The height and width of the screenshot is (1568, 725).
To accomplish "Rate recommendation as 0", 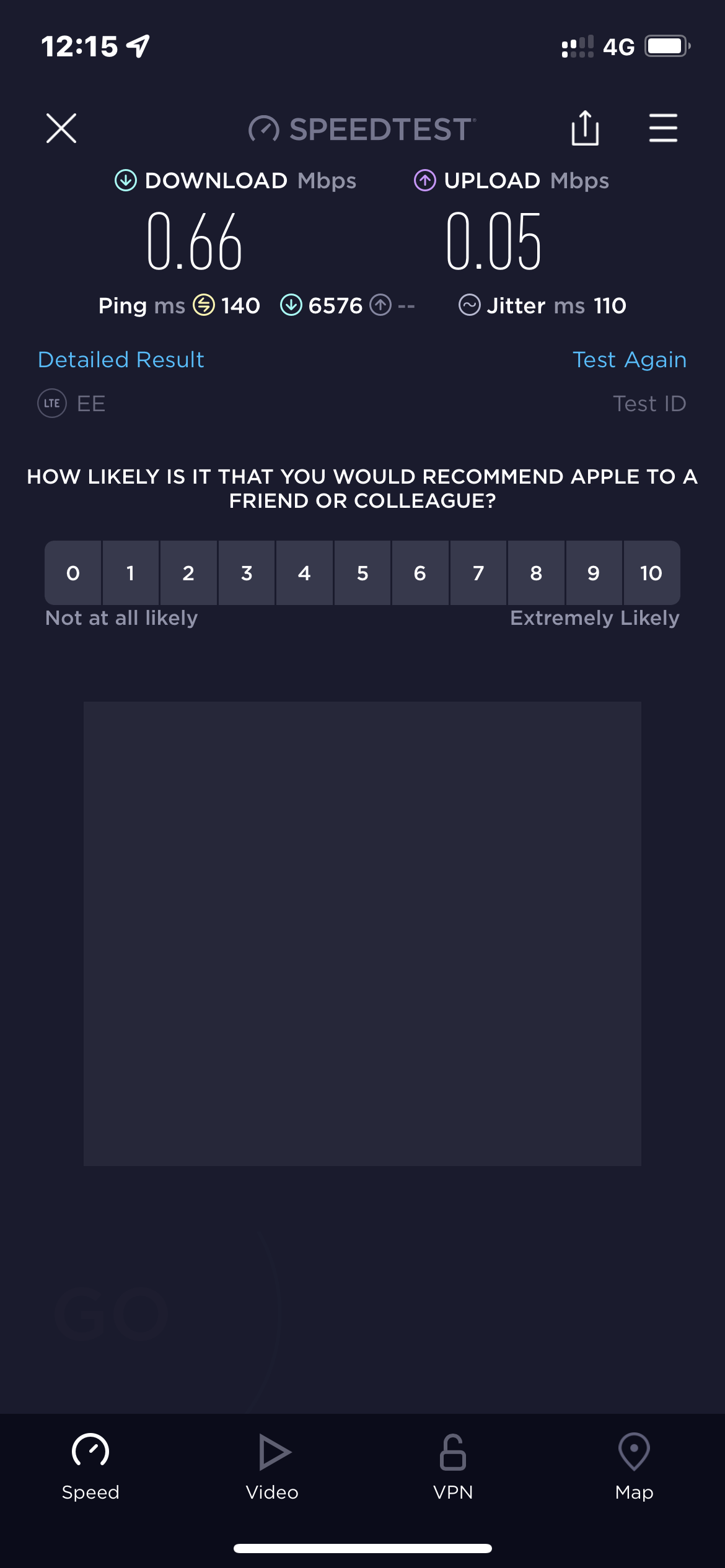I will click(73, 573).
